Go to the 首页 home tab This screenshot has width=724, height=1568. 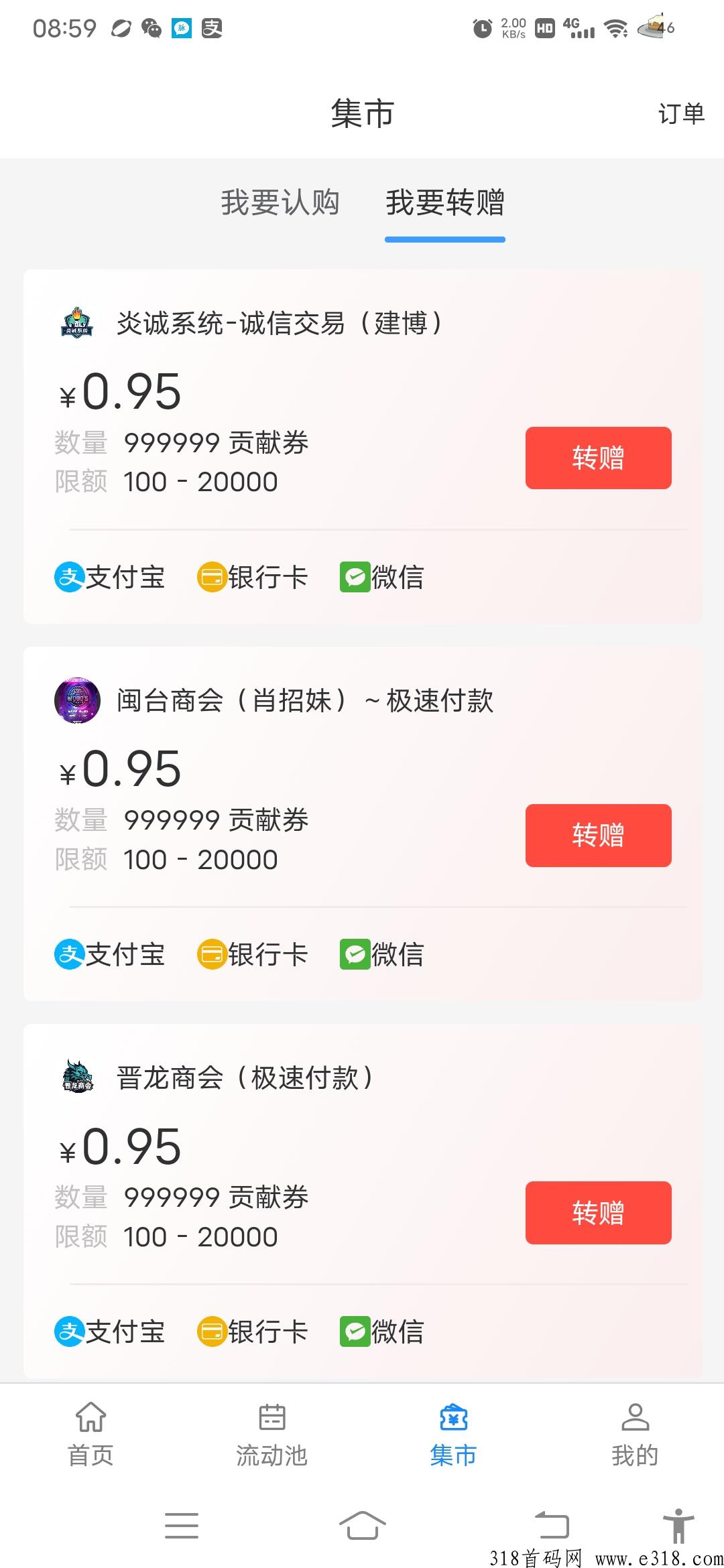(x=90, y=1434)
